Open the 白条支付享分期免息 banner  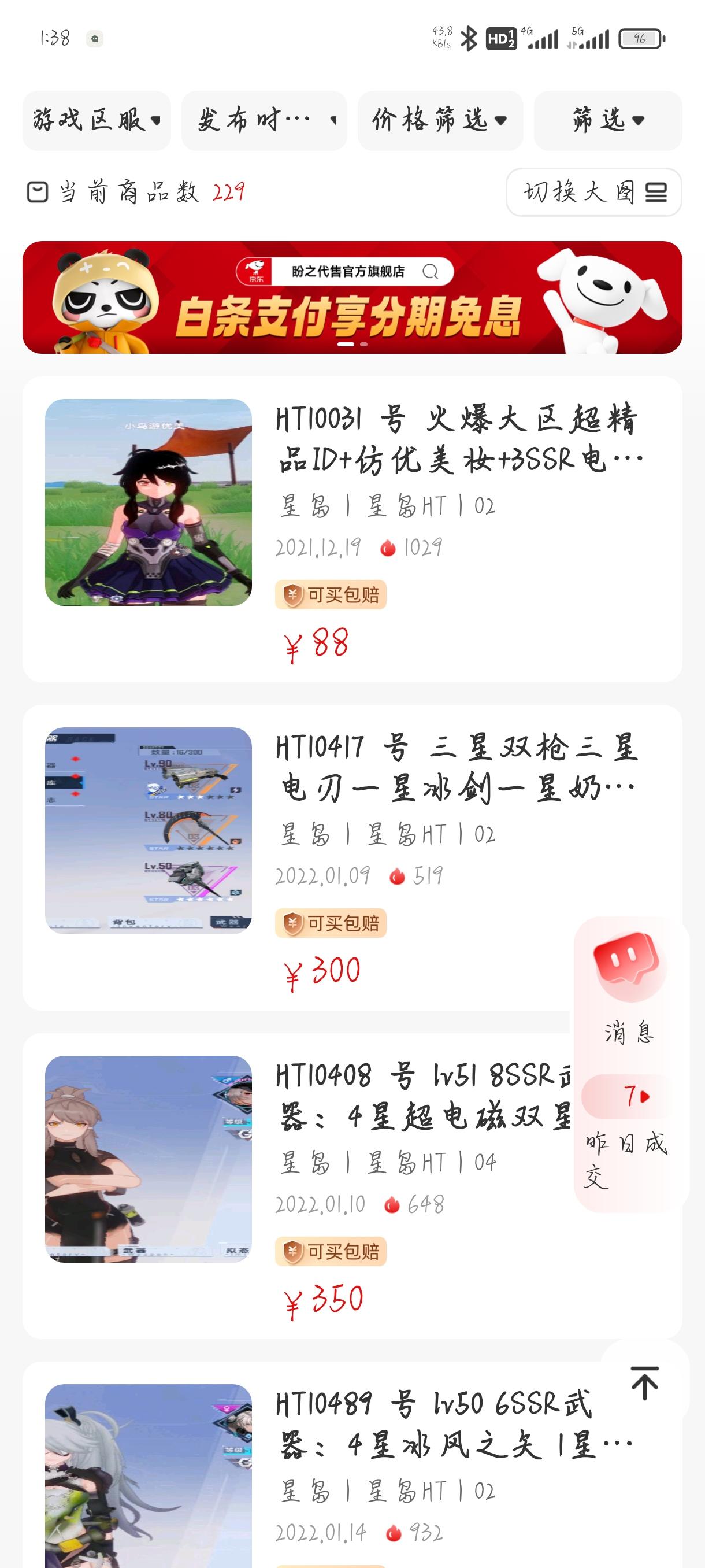point(352,298)
